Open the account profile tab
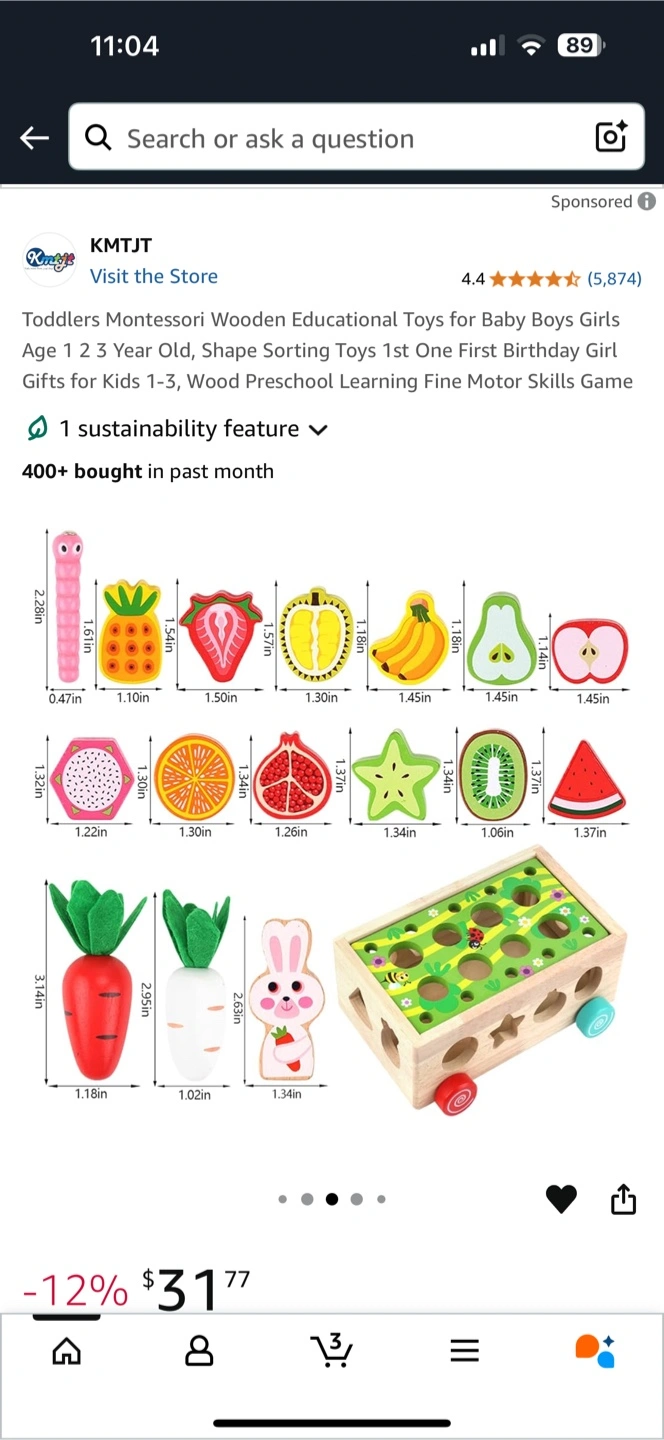The image size is (664, 1440). [199, 1352]
